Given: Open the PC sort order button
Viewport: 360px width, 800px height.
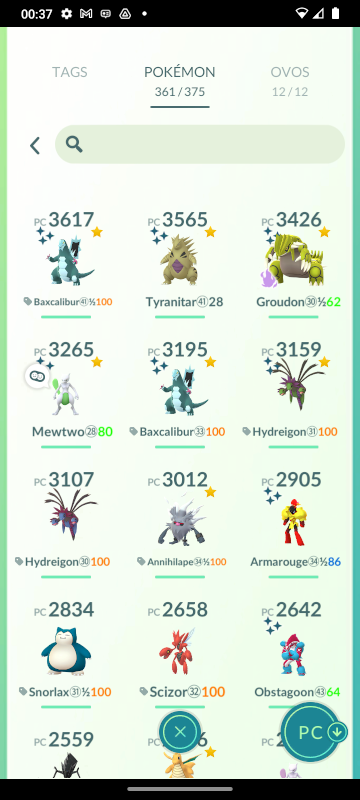Looking at the screenshot, I should click(311, 733).
